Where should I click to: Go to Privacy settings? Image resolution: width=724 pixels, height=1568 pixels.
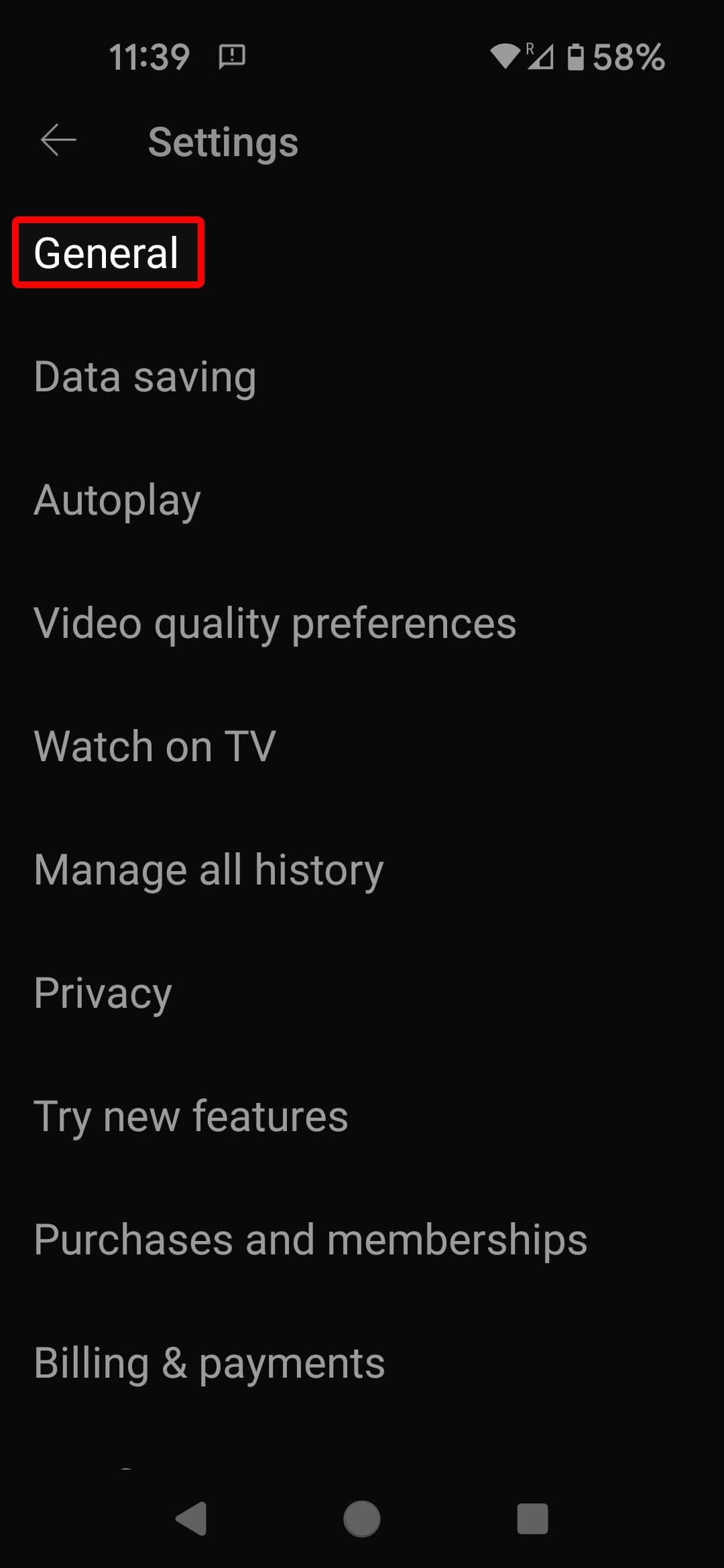[103, 993]
